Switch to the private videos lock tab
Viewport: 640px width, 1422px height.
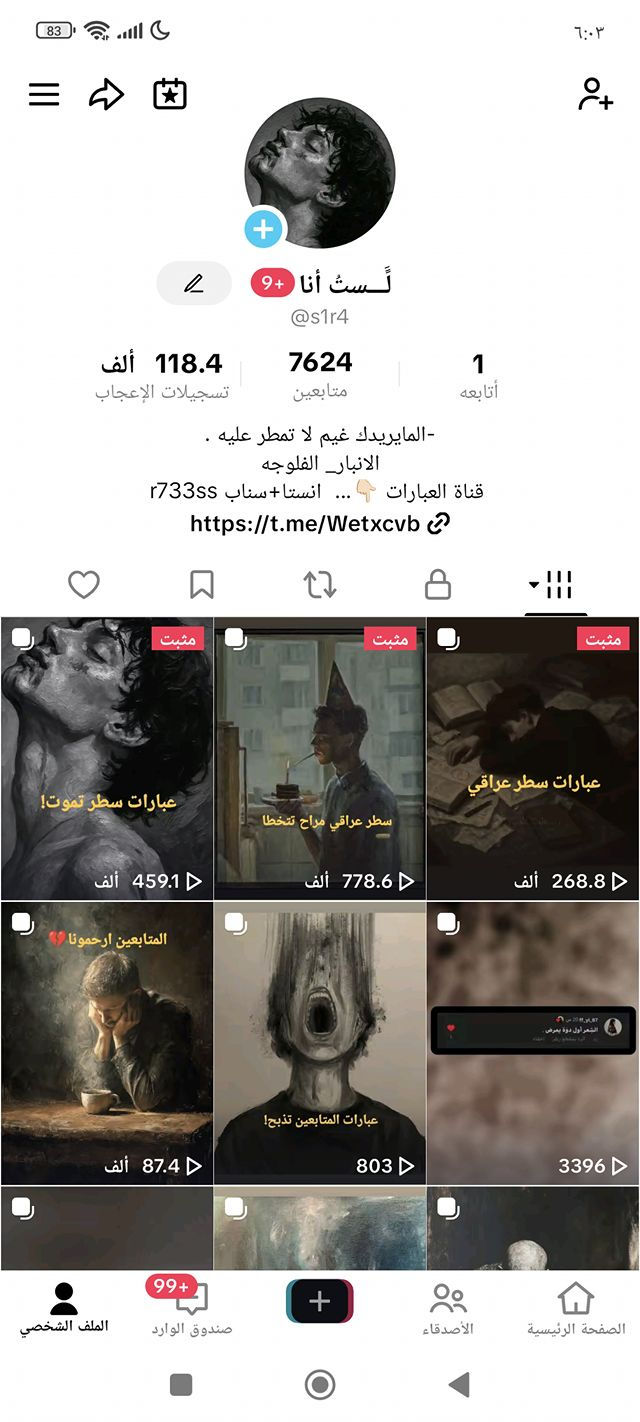[438, 585]
